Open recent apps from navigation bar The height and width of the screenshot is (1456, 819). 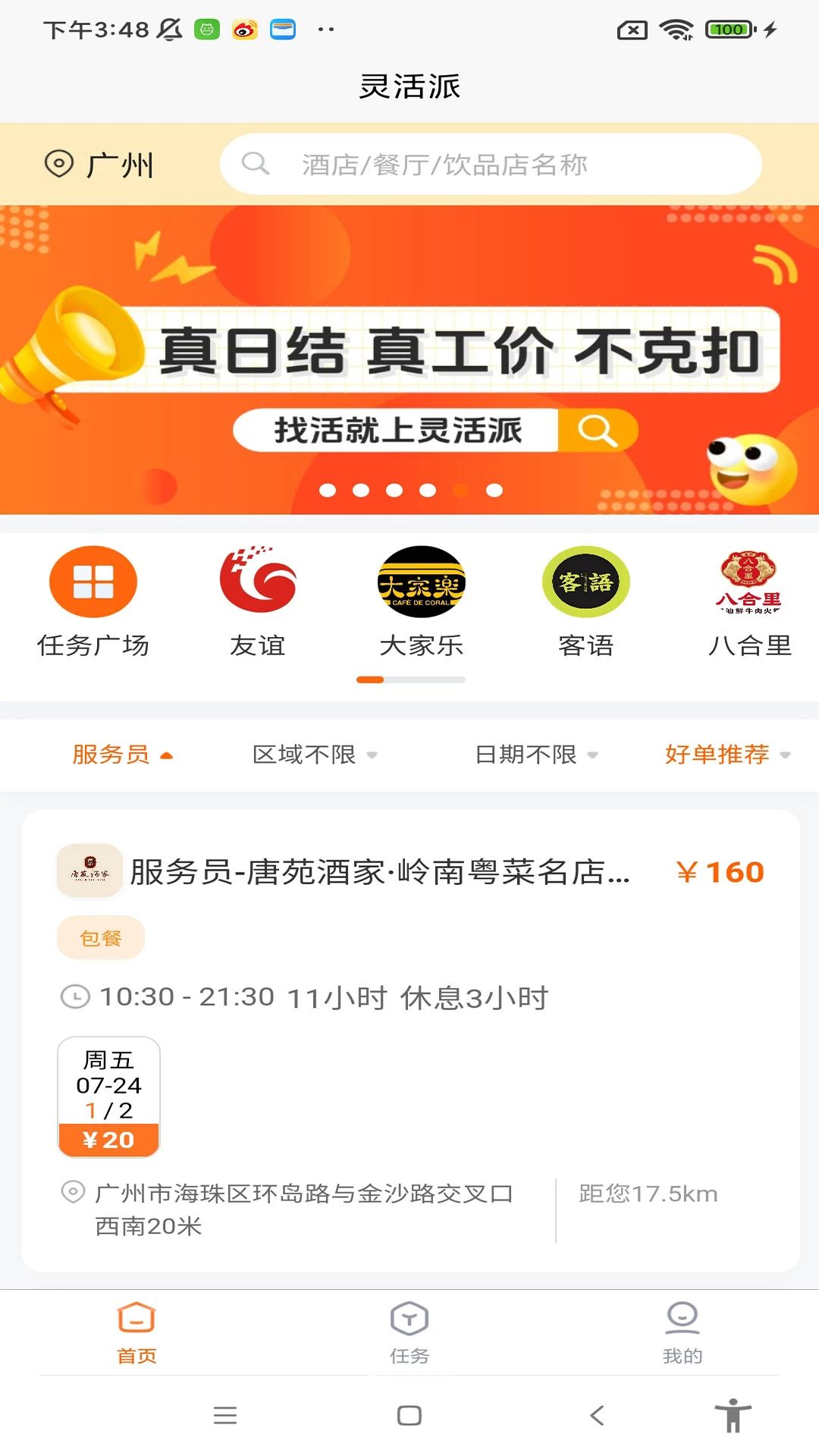[x=225, y=1415]
